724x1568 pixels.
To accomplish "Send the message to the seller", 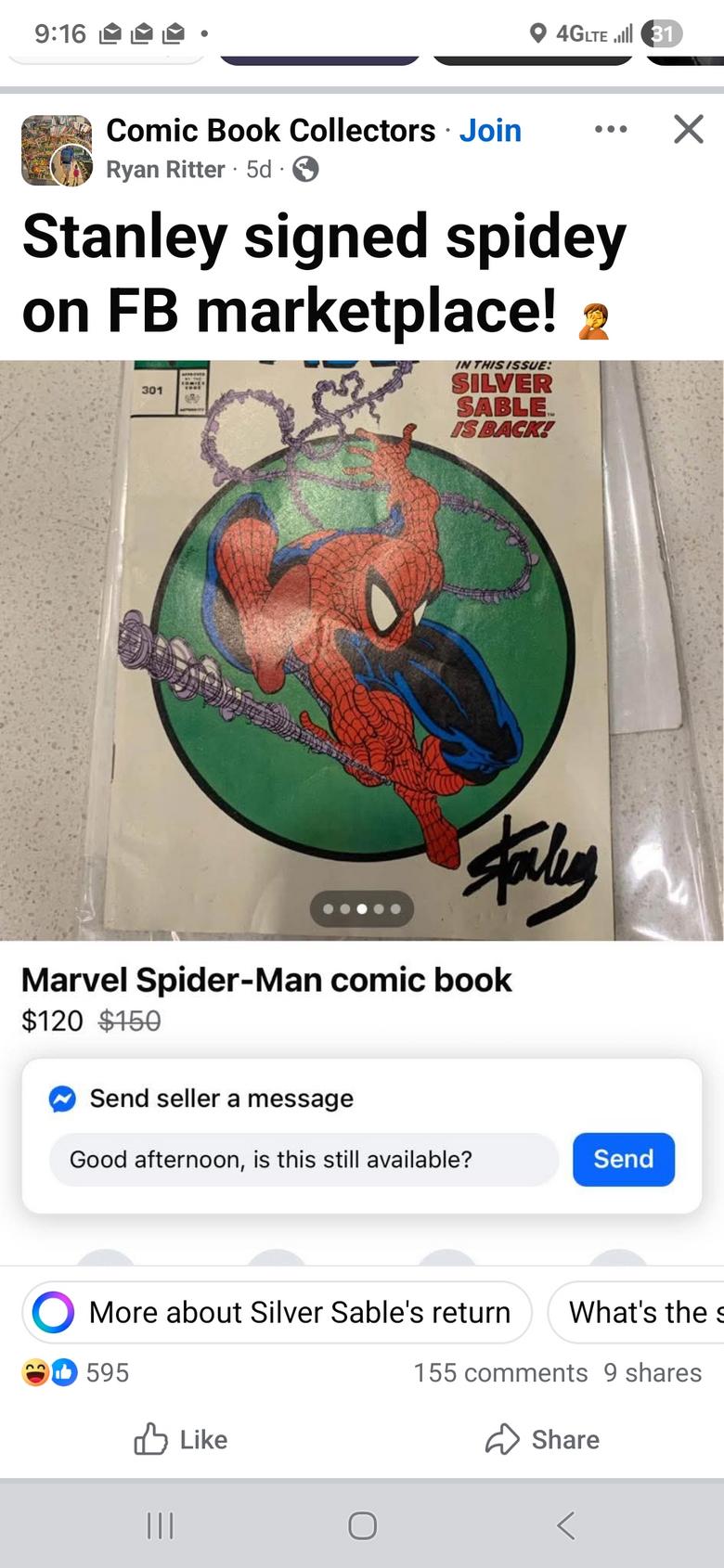I will point(623,1159).
